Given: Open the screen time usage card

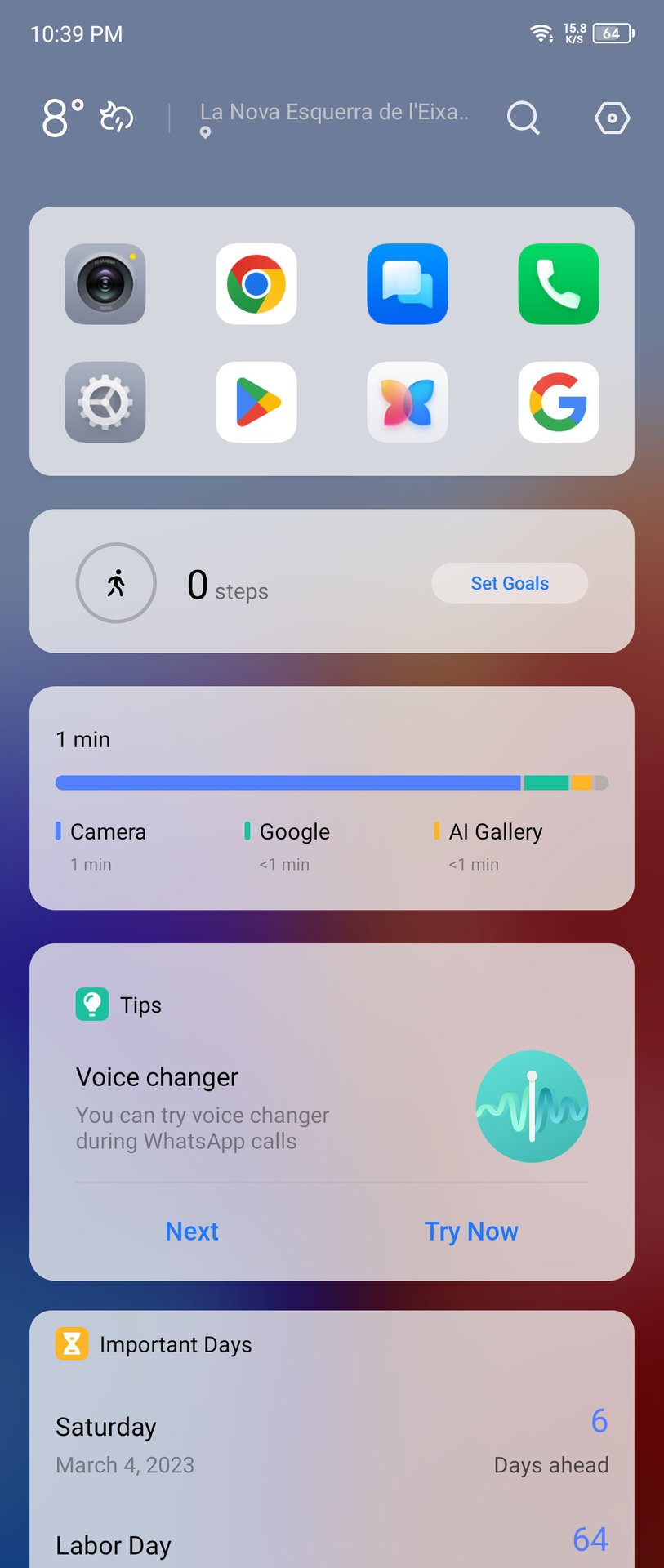Looking at the screenshot, I should tap(332, 797).
